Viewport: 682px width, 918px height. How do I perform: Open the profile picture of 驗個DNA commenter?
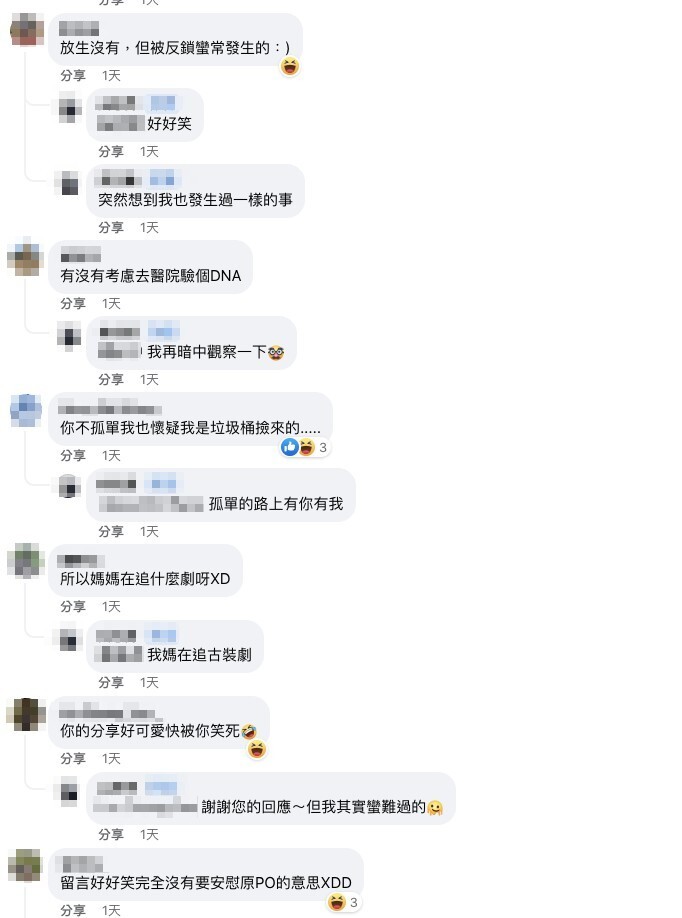pyautogui.click(x=26, y=260)
